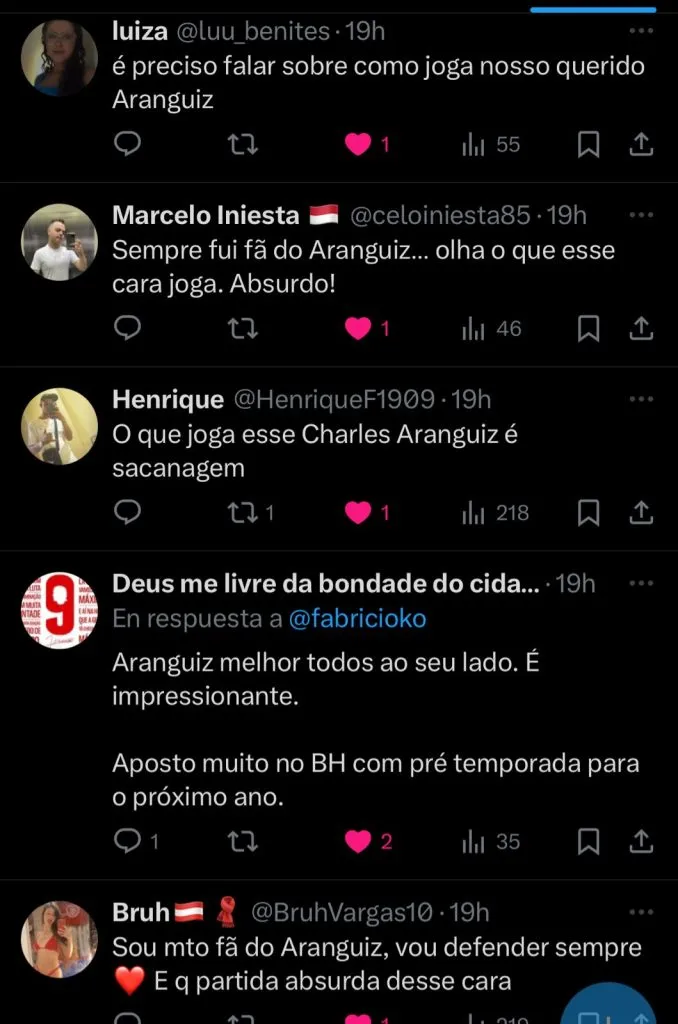Image resolution: width=678 pixels, height=1024 pixels.
Task: Reply to Marcelo Iniesta's tweet
Action: pyautogui.click(x=127, y=328)
